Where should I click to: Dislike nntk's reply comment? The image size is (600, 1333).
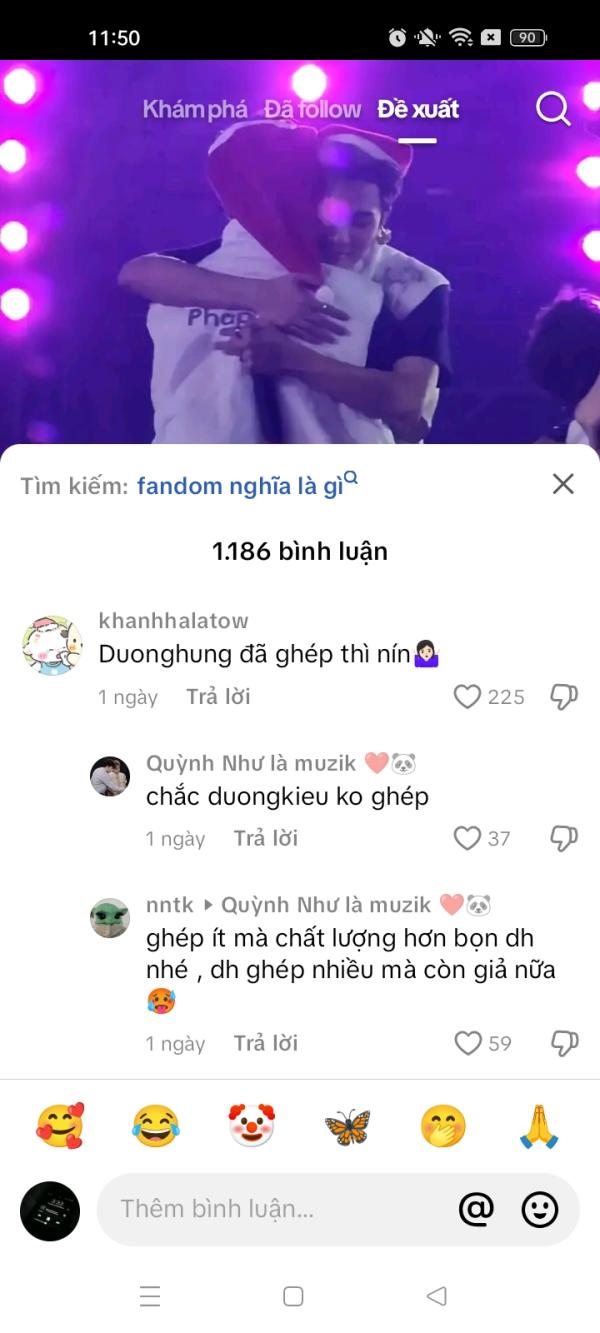click(x=564, y=1043)
